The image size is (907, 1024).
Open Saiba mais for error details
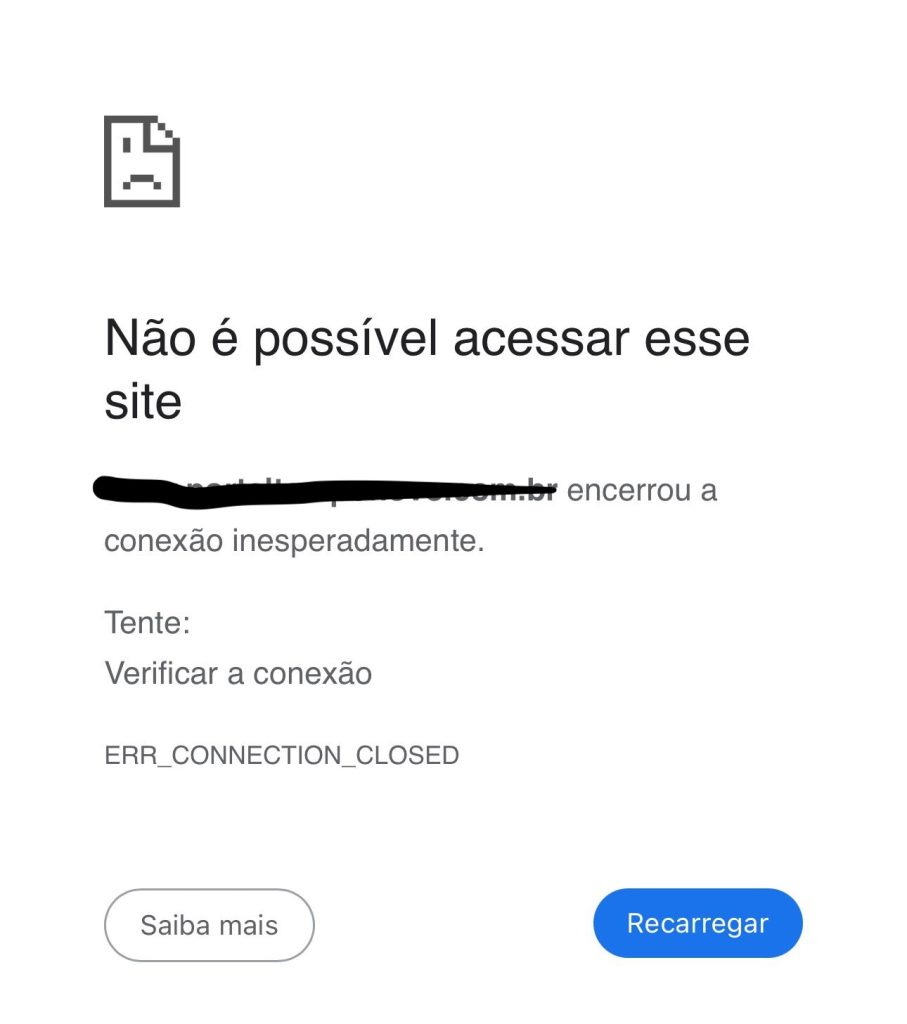(x=209, y=925)
